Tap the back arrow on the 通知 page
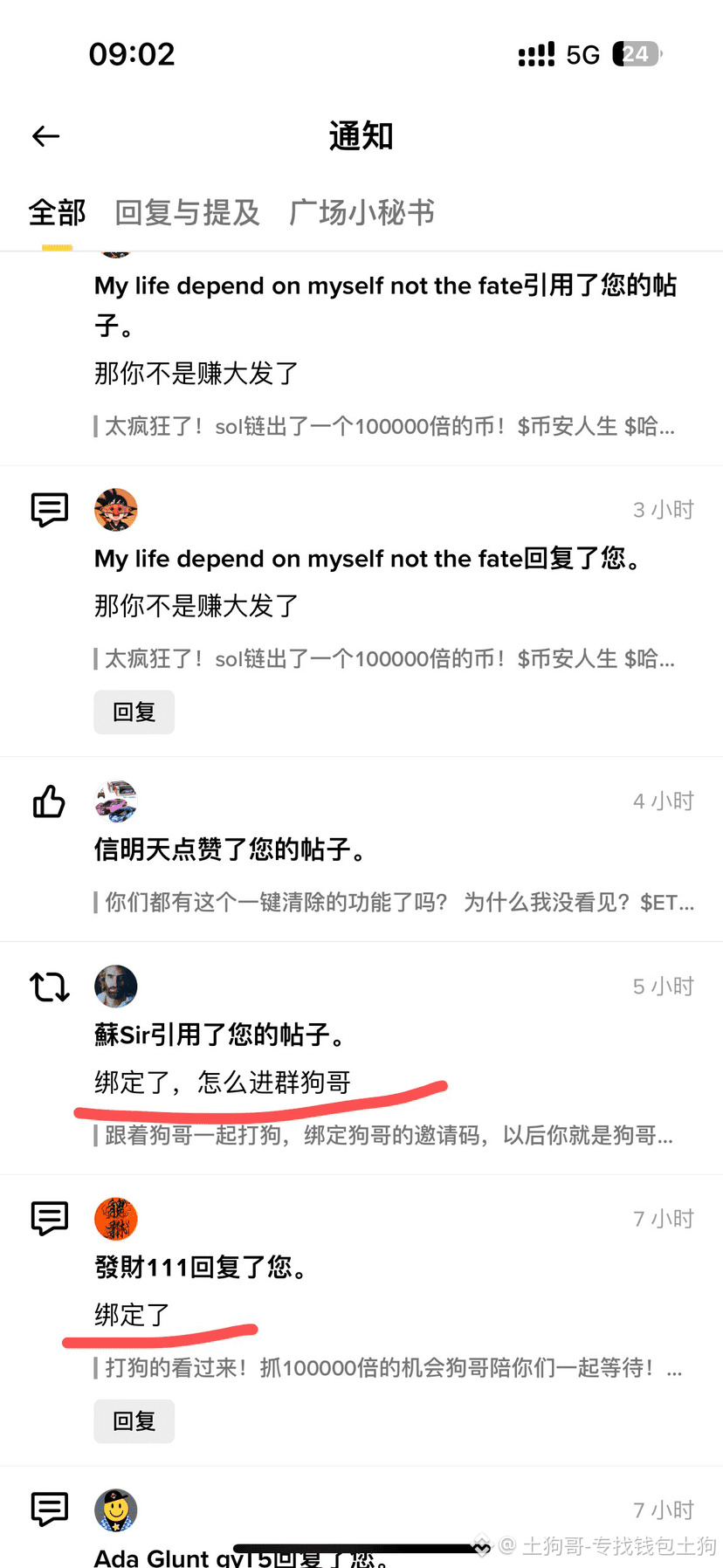The height and width of the screenshot is (1568, 723). click(x=45, y=135)
